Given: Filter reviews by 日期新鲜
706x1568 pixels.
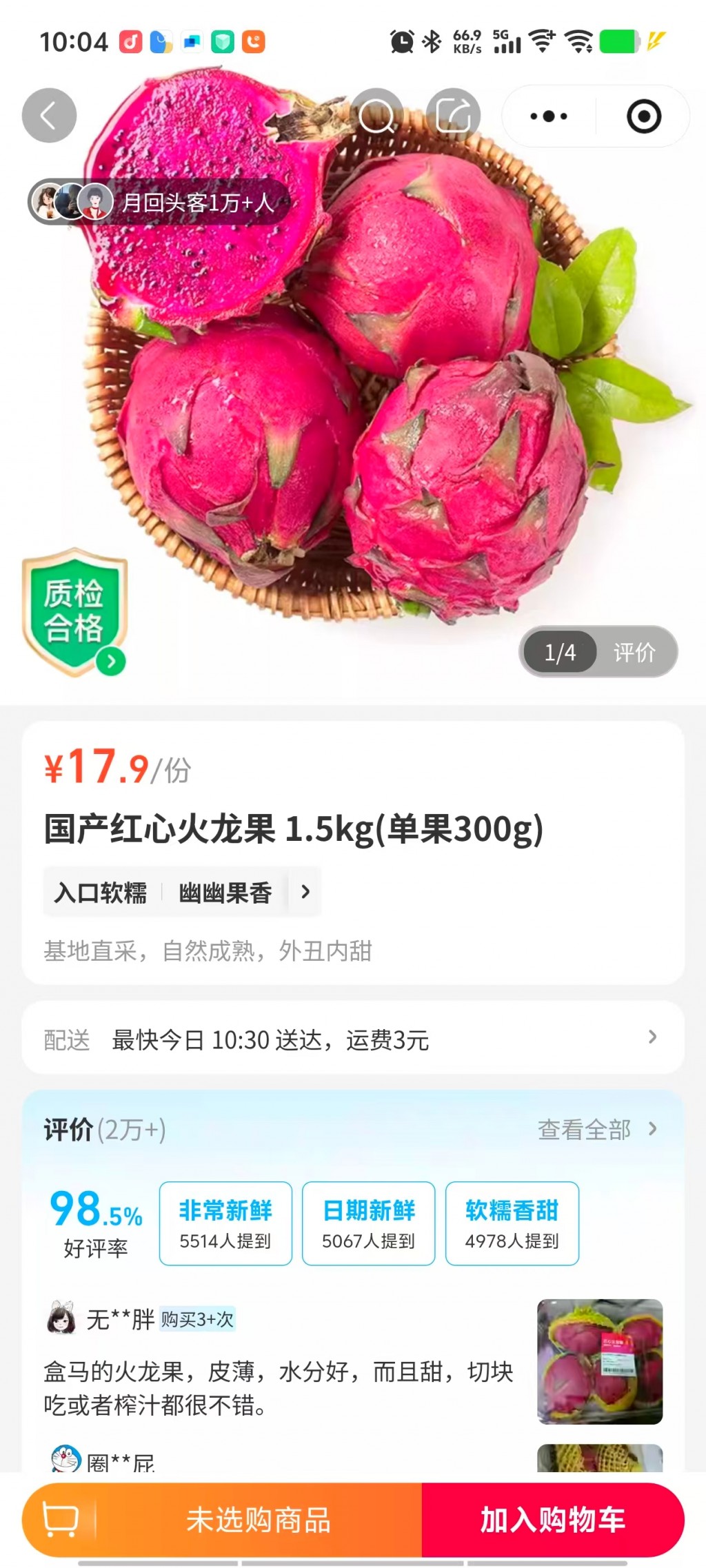Looking at the screenshot, I should [368, 1223].
